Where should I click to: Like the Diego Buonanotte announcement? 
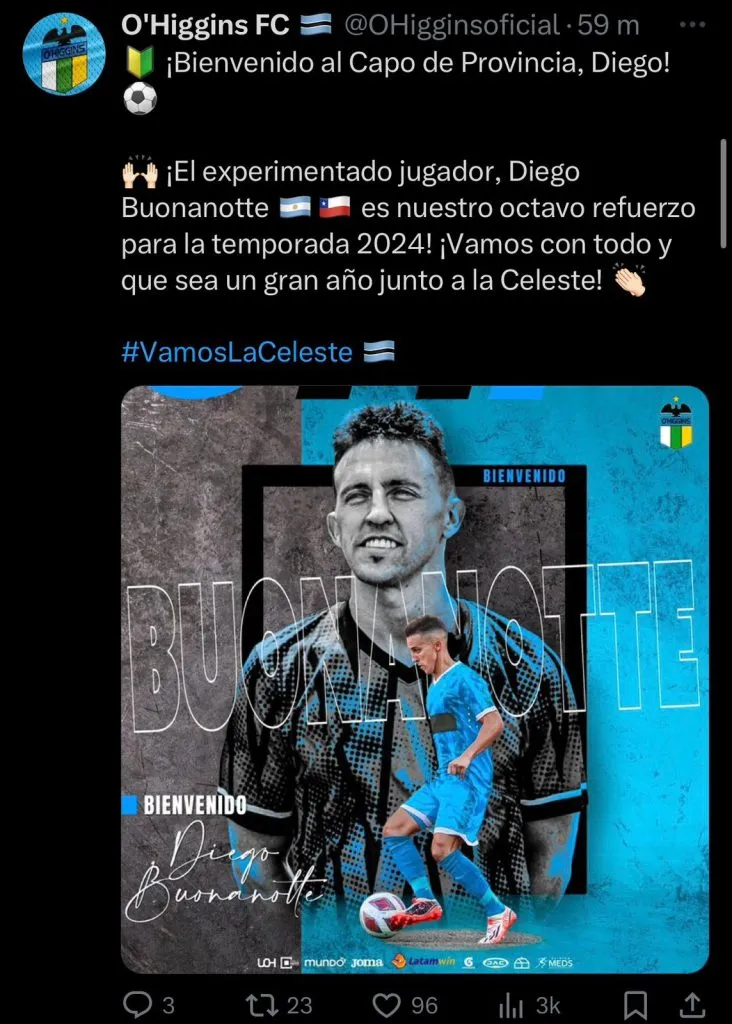click(x=388, y=1004)
